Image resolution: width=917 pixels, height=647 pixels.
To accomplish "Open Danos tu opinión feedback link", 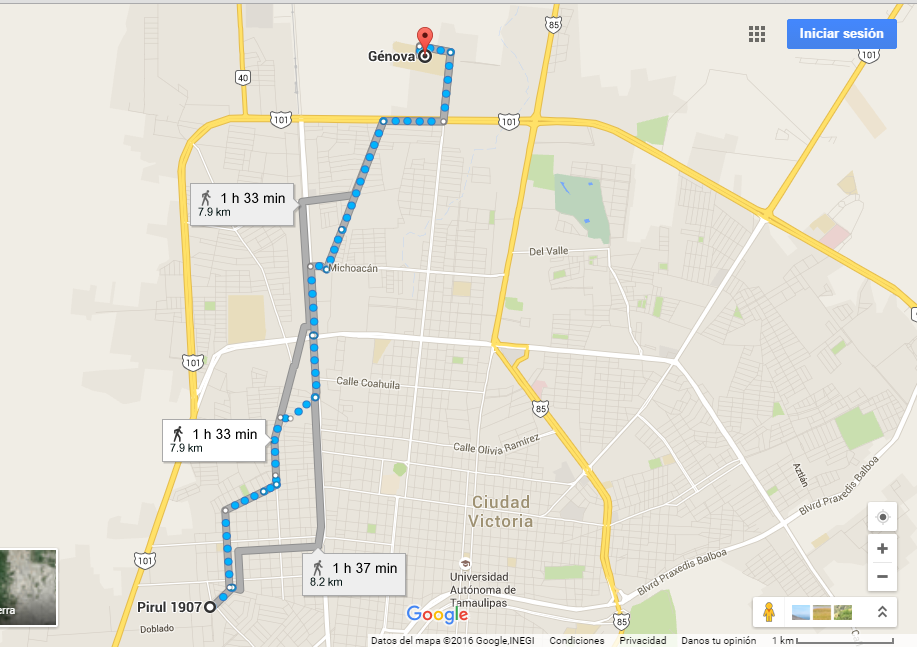I will pos(719,640).
